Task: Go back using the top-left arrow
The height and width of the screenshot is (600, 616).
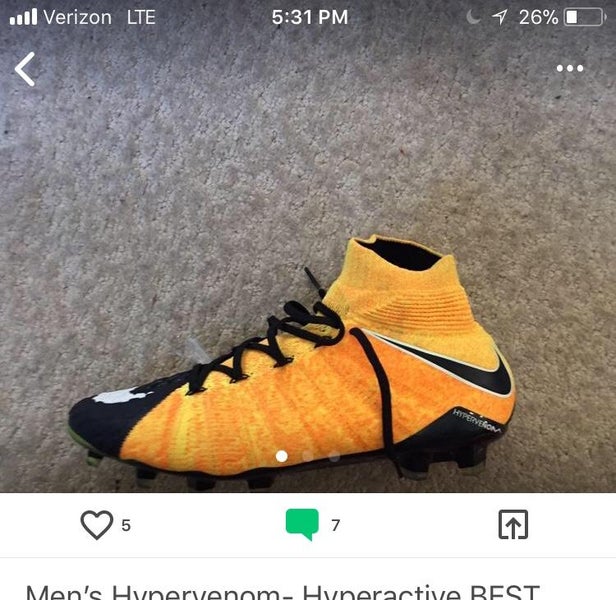Action: point(25,69)
